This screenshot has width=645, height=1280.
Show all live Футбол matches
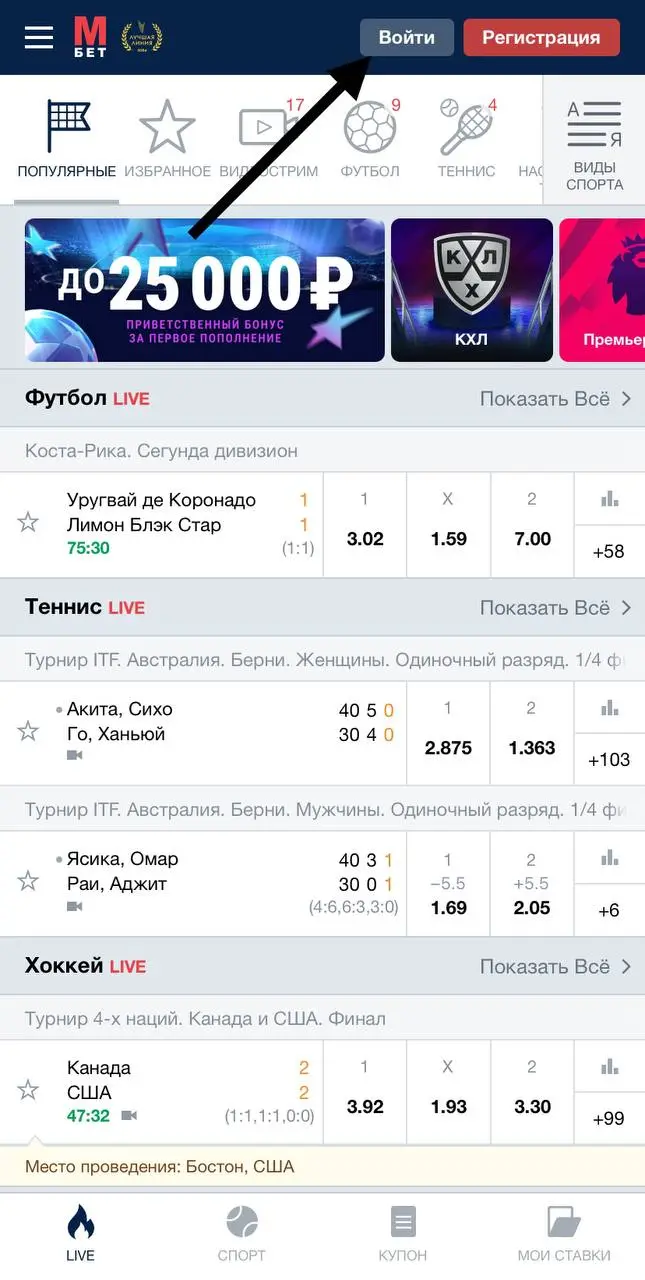click(555, 398)
